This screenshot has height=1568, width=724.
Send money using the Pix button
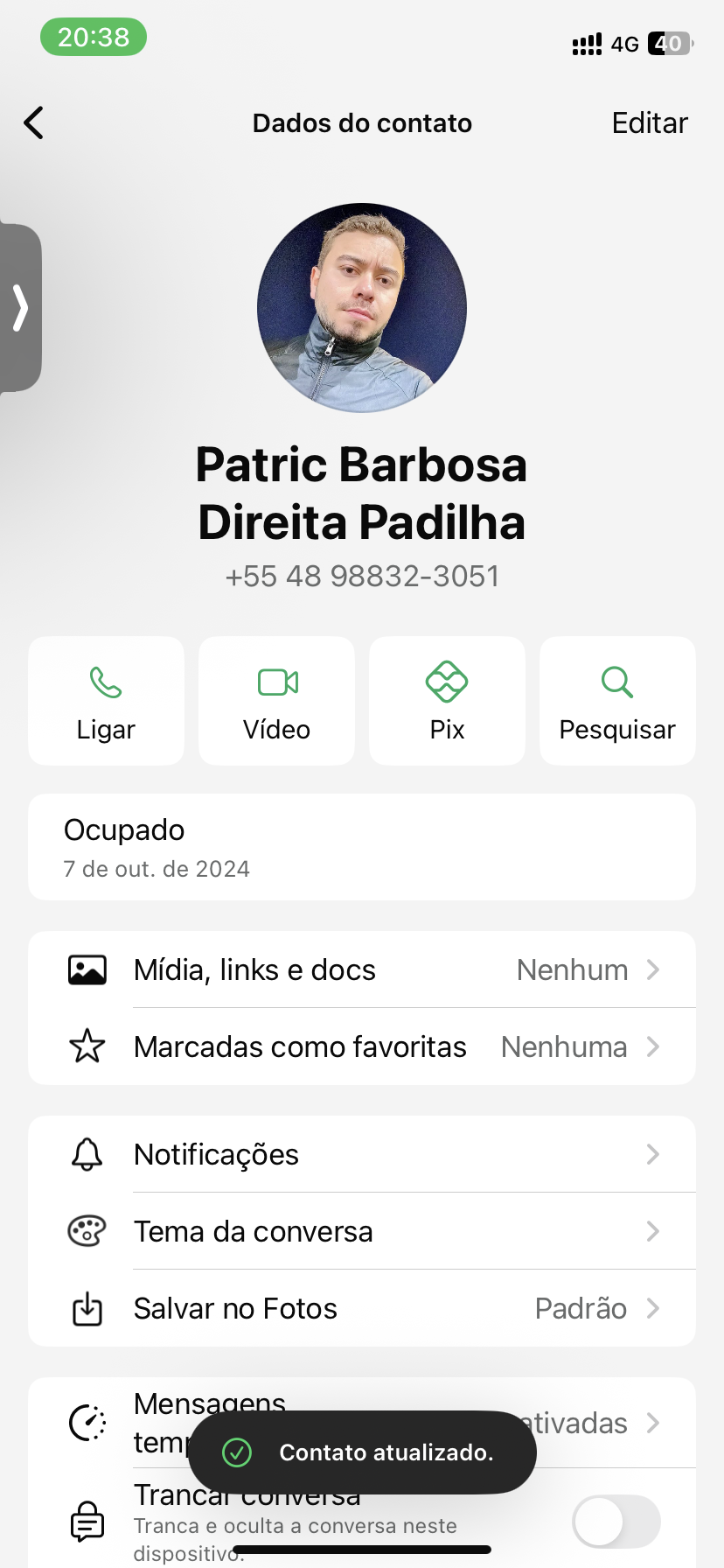pyautogui.click(x=447, y=701)
